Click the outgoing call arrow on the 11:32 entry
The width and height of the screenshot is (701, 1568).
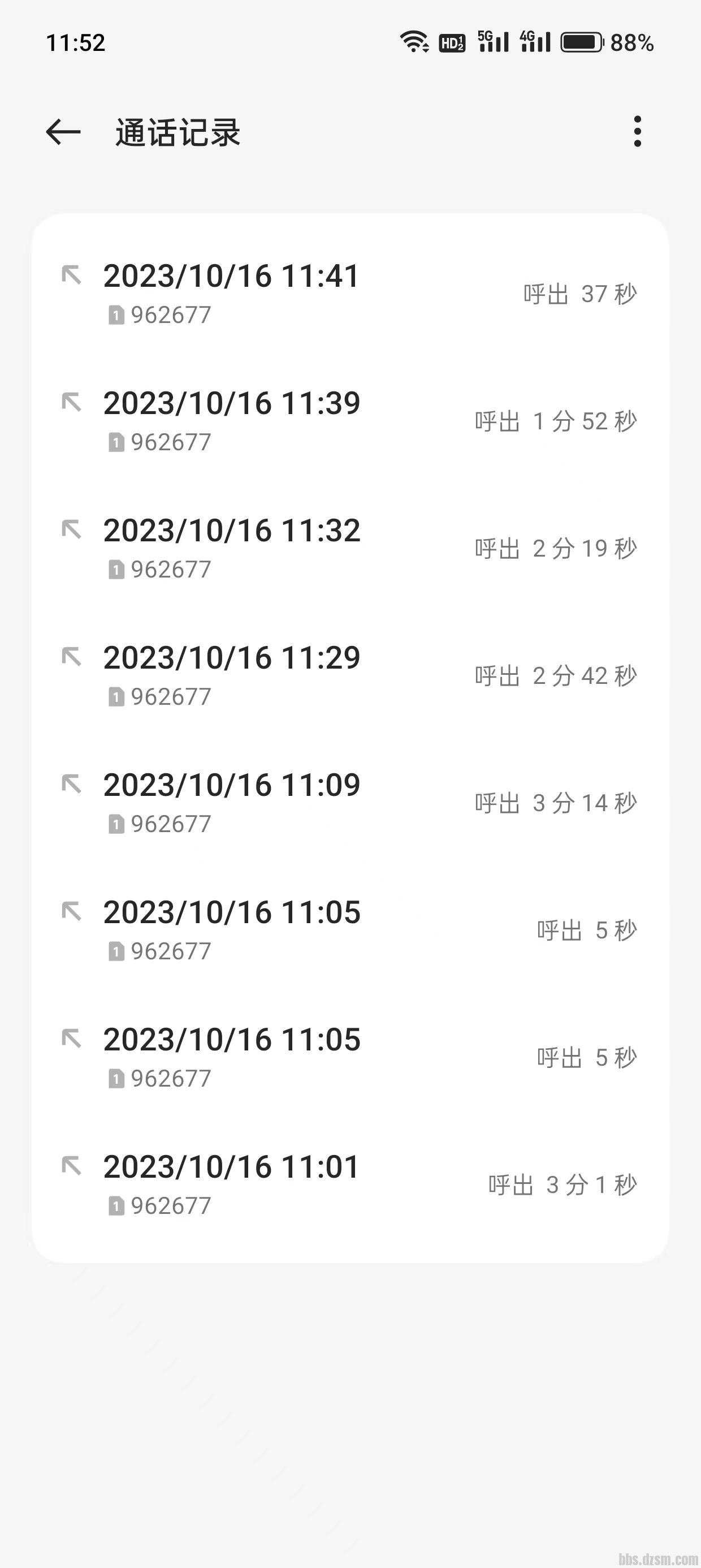[x=73, y=529]
